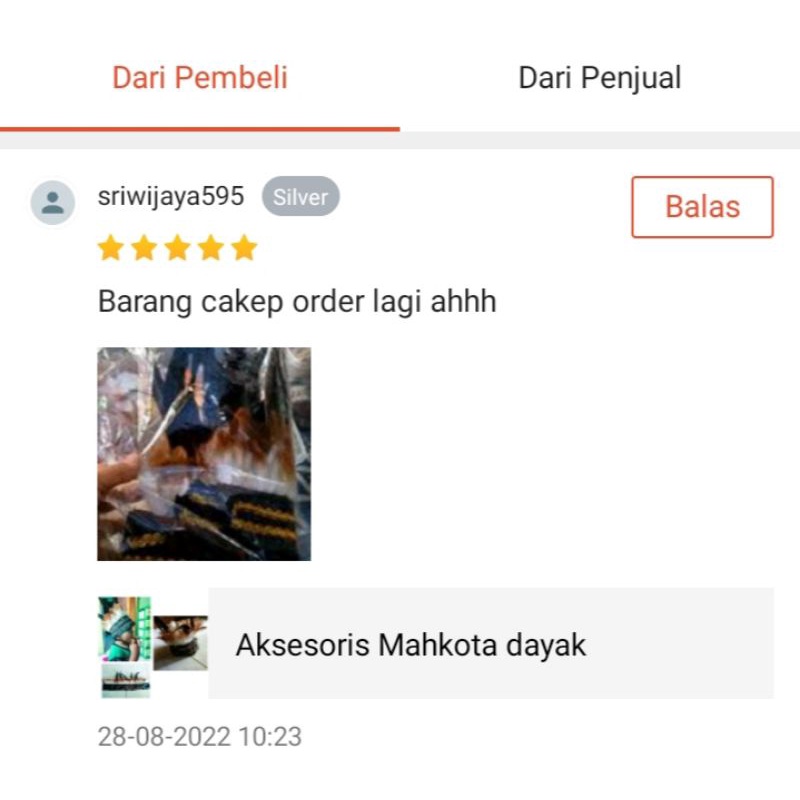This screenshot has height=800, width=800.
Task: Select the Dari Pembeli tab
Action: click(200, 78)
